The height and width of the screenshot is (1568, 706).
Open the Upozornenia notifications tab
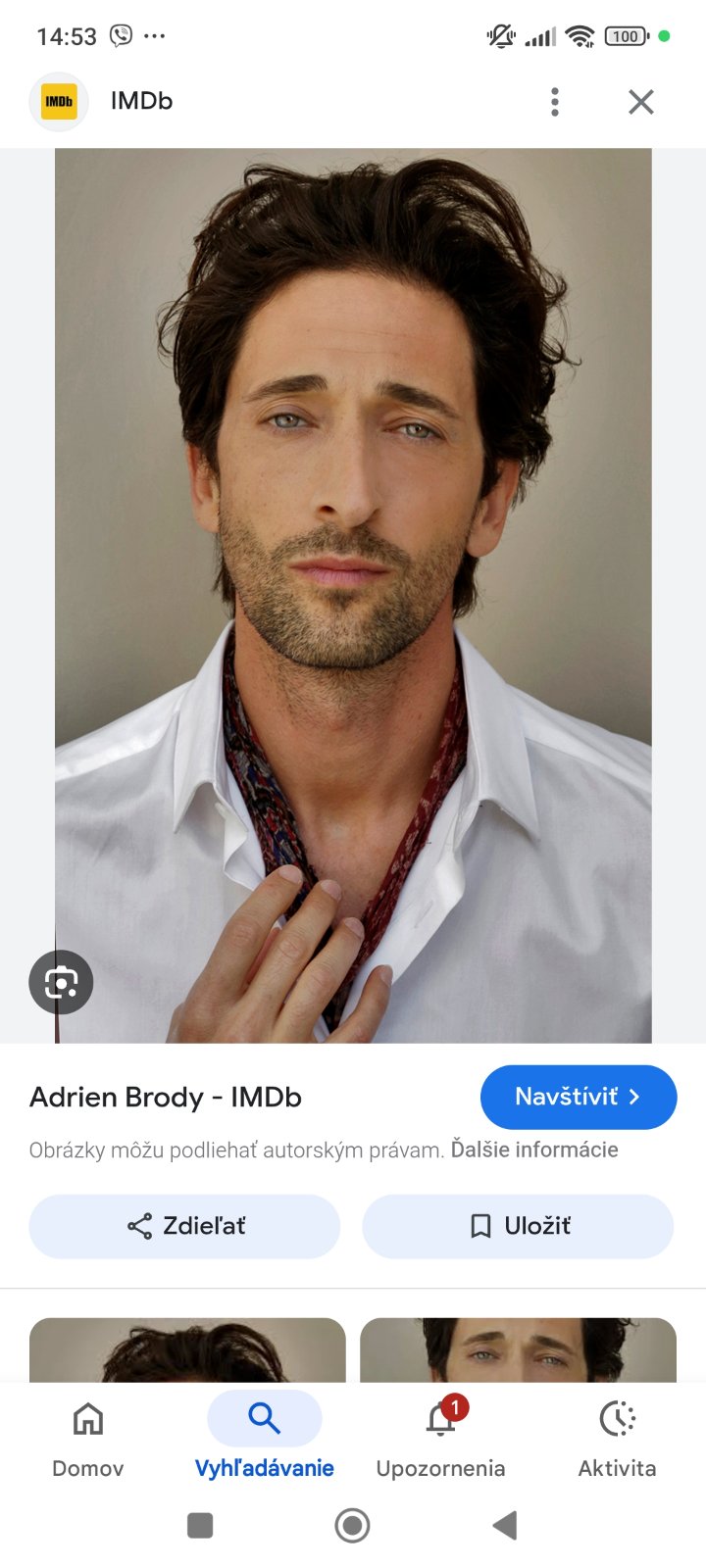pyautogui.click(x=441, y=1438)
